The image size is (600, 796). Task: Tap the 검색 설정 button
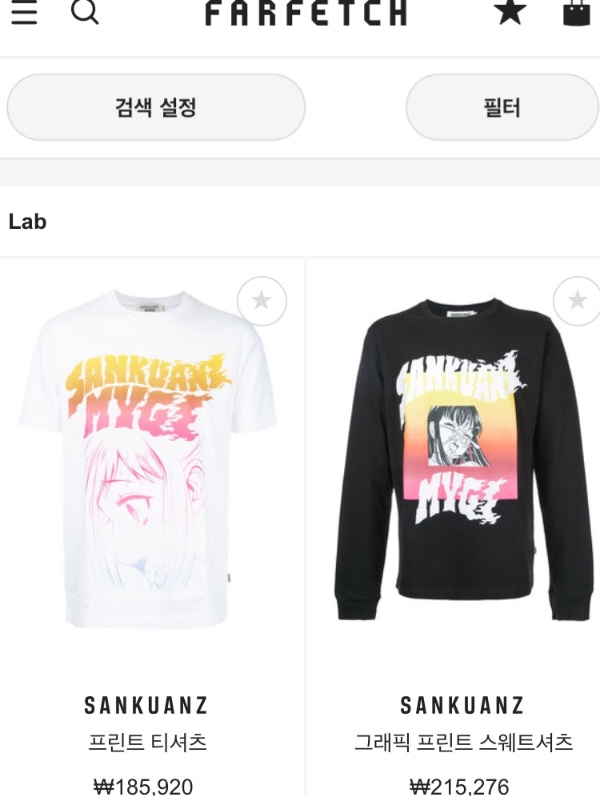pos(155,107)
